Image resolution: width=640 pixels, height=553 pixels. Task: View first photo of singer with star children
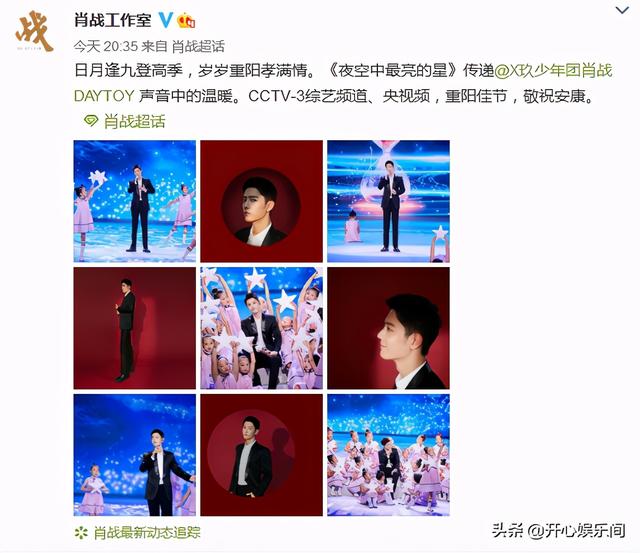134,201
